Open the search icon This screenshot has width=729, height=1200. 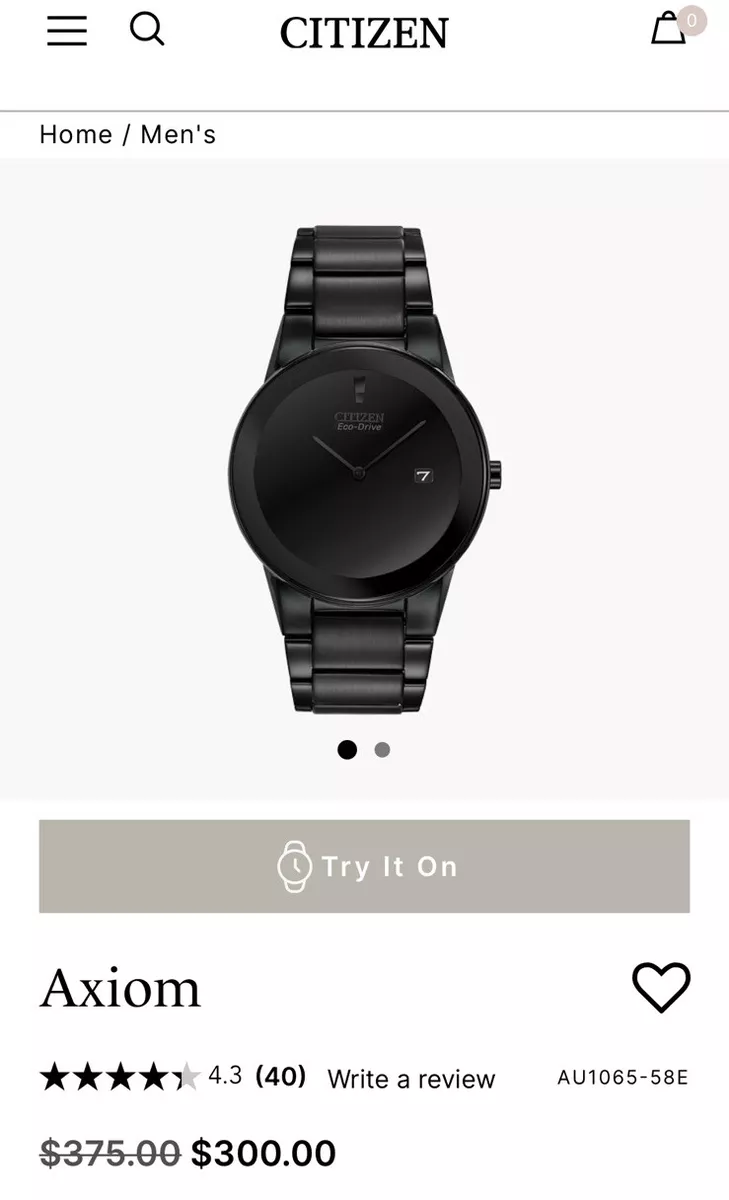(147, 29)
